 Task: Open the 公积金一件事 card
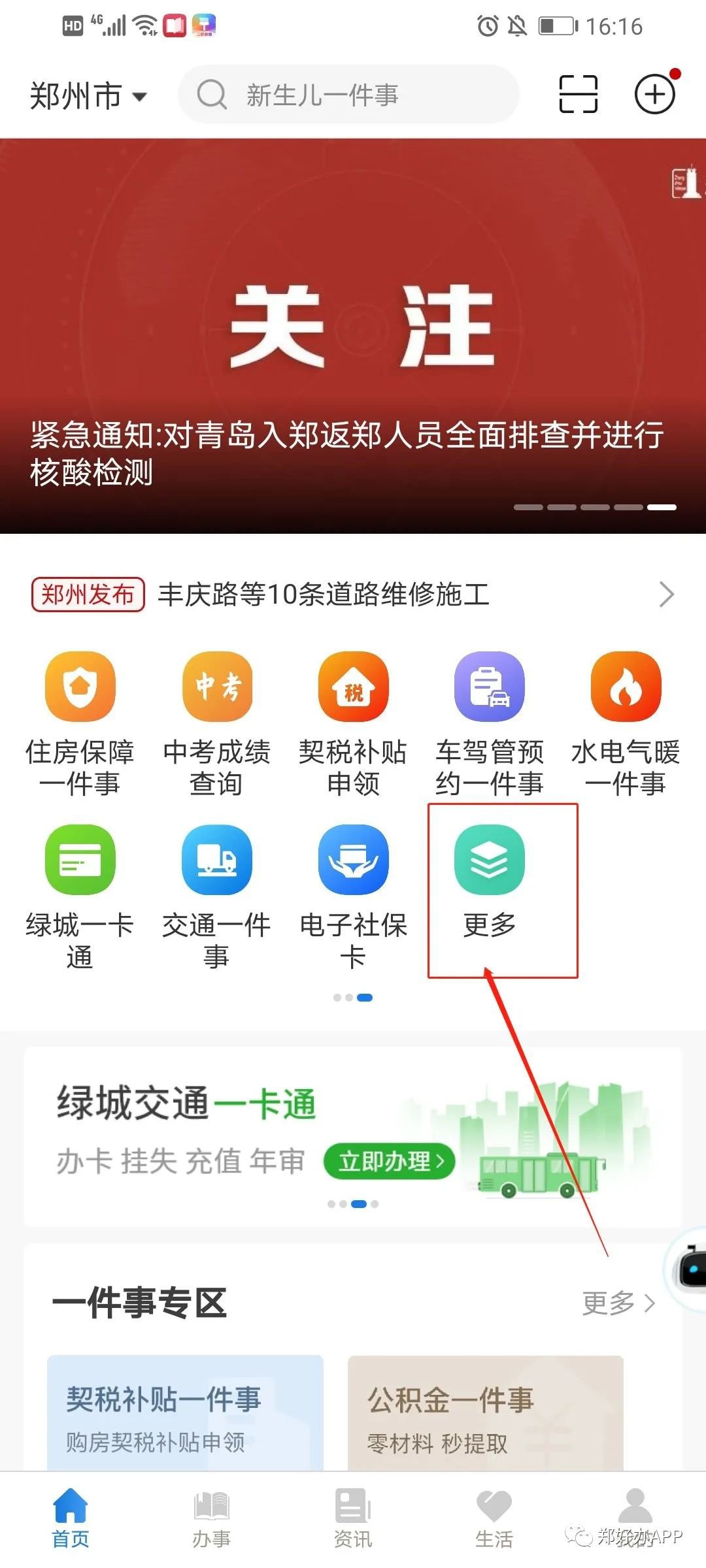tap(485, 1413)
